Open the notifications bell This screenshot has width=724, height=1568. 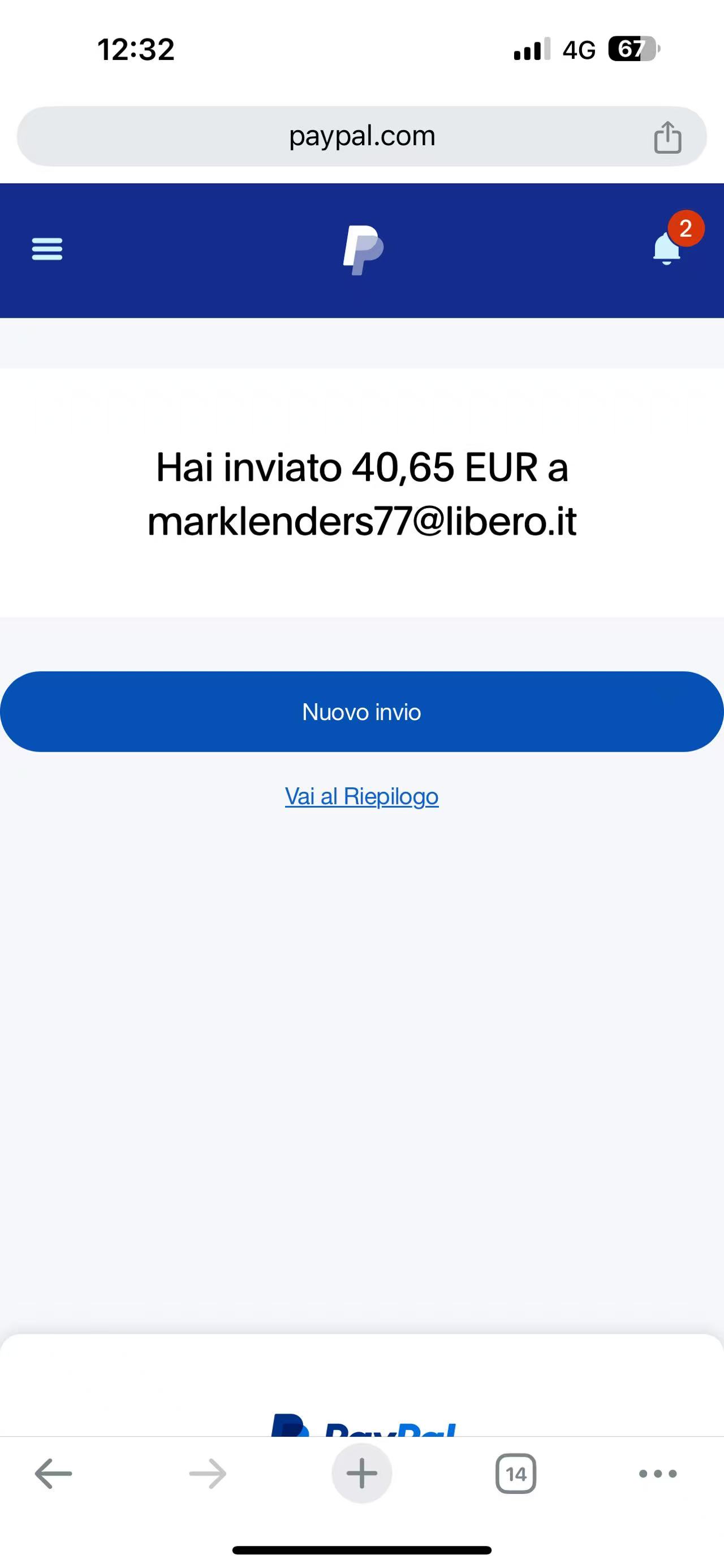(x=667, y=248)
